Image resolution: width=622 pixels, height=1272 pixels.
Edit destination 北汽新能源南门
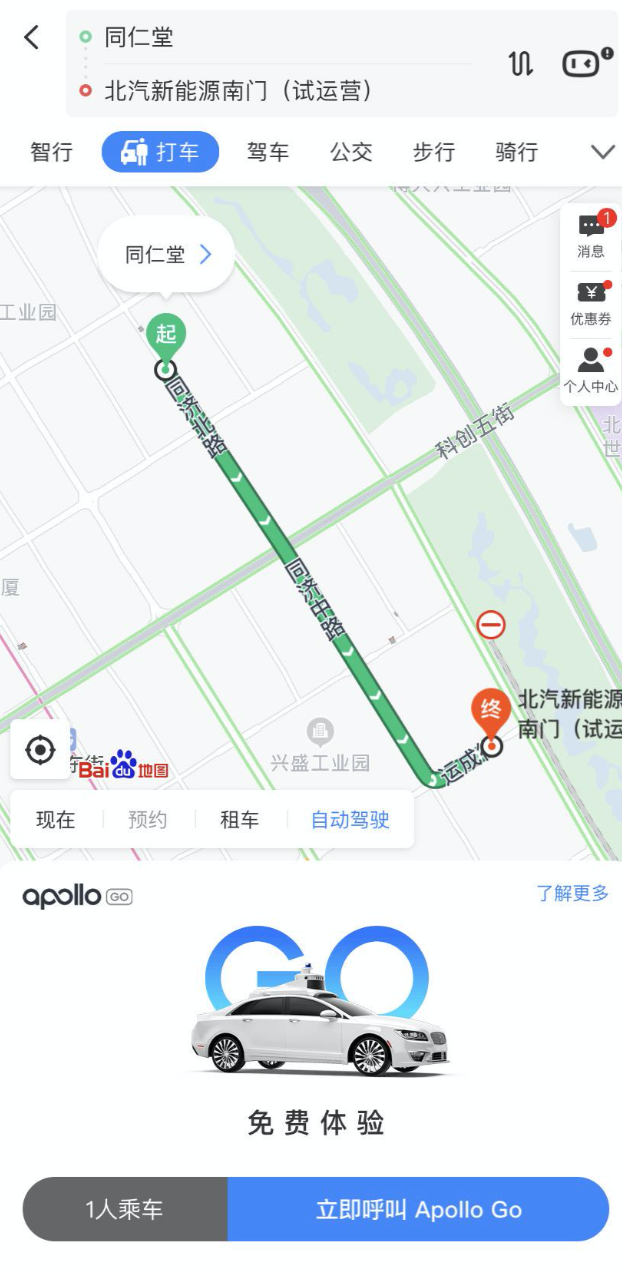click(x=238, y=91)
